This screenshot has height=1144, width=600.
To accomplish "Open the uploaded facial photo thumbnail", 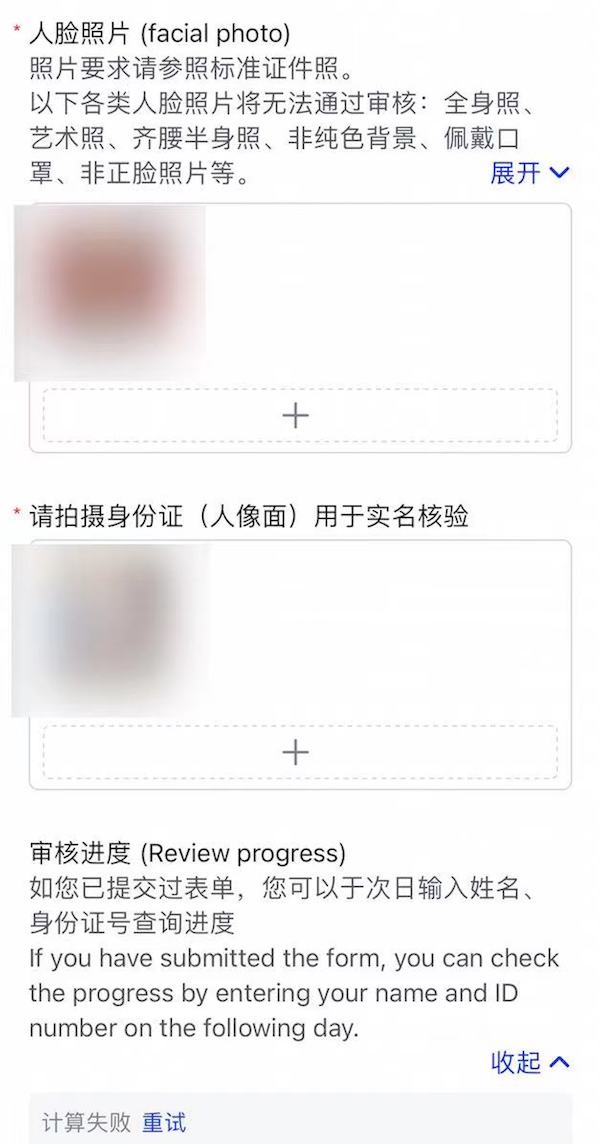I will click(110, 293).
